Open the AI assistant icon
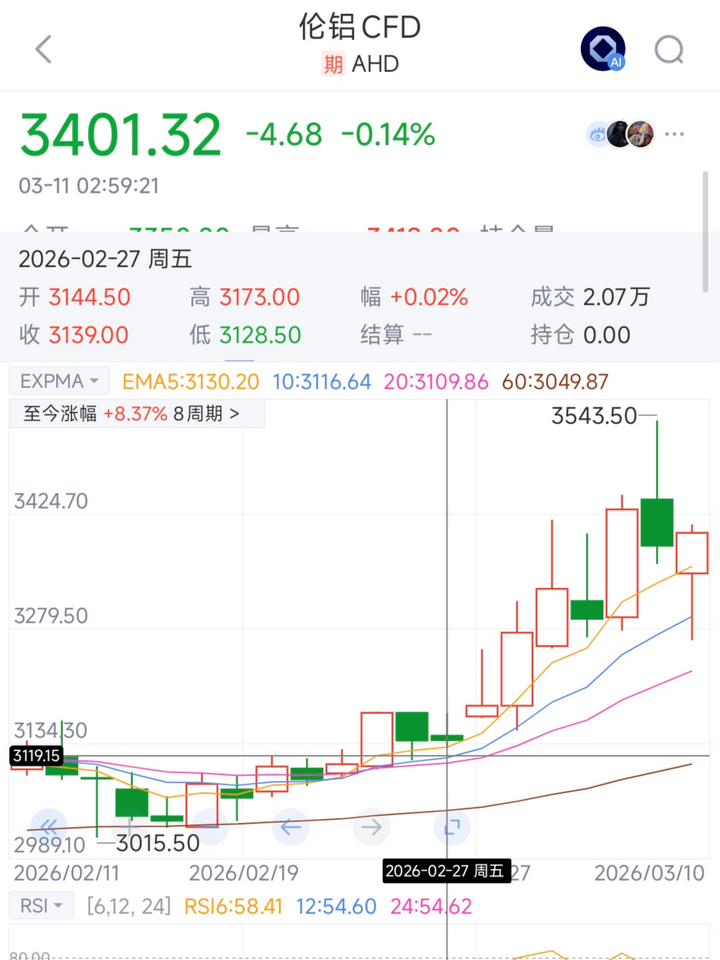 point(603,49)
